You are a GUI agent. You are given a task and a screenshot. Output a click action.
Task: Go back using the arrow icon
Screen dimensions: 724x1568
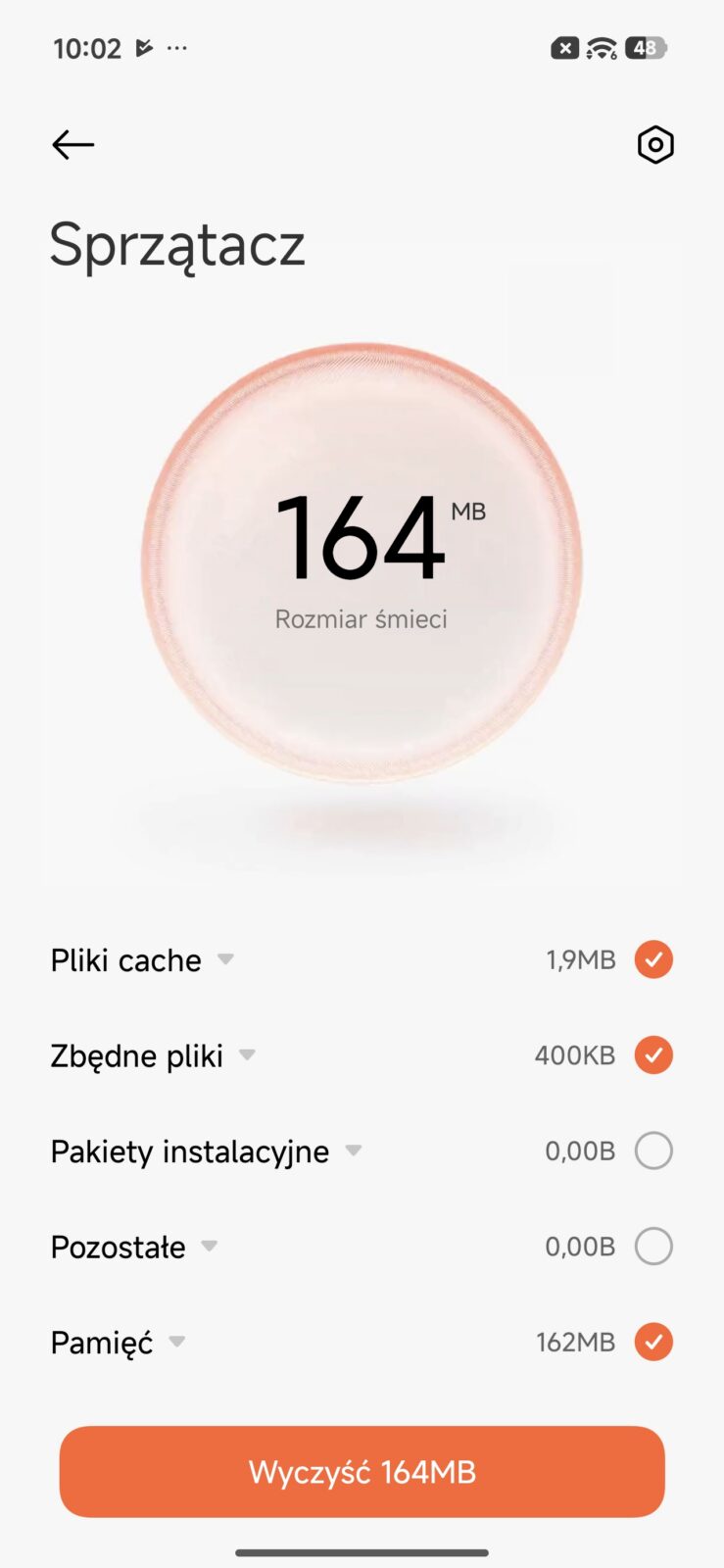point(73,145)
